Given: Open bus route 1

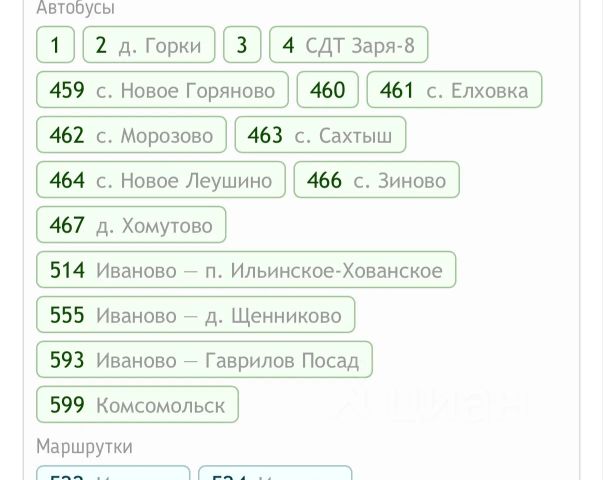Looking at the screenshot, I should tap(55, 45).
